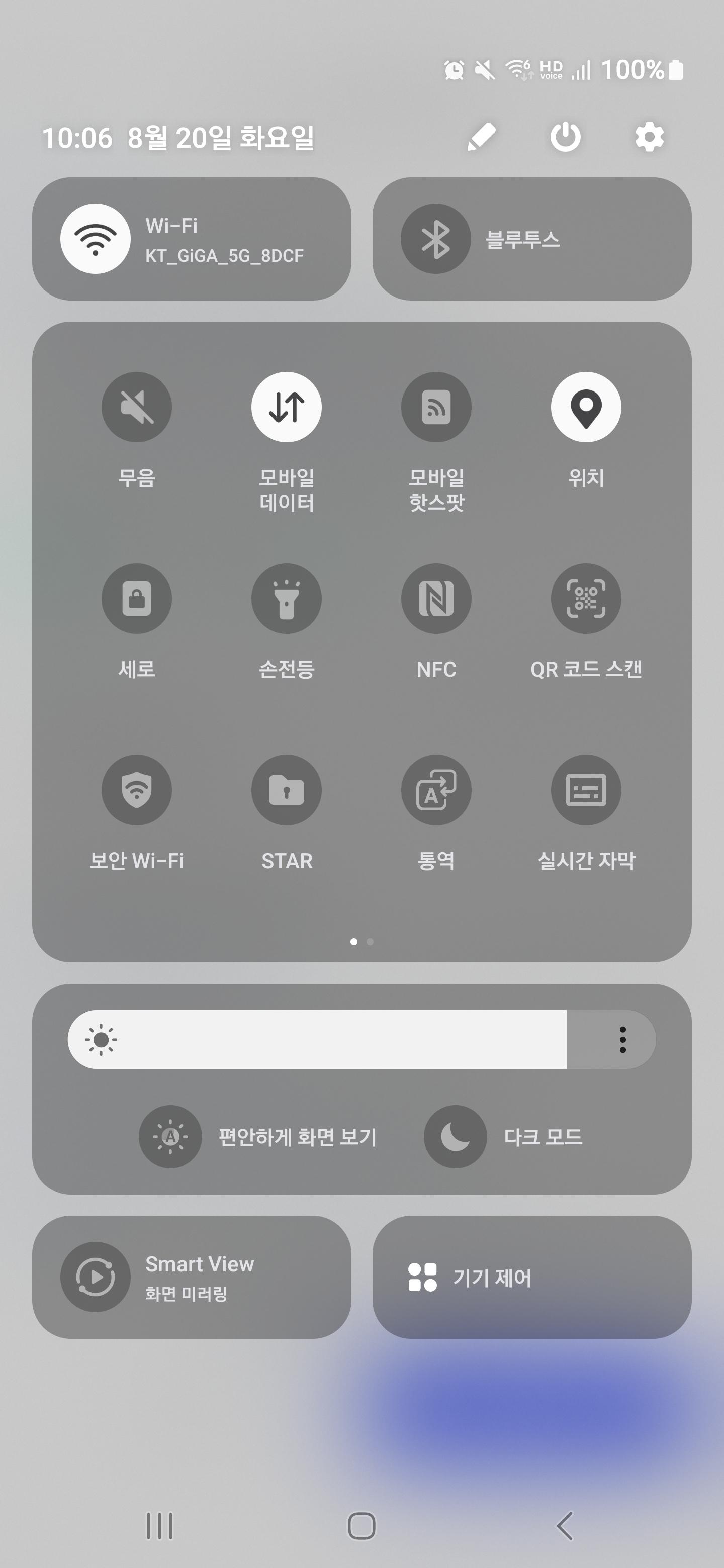This screenshot has height=1568, width=724.
Task: Toggle the 무음 sound mode
Action: click(136, 407)
